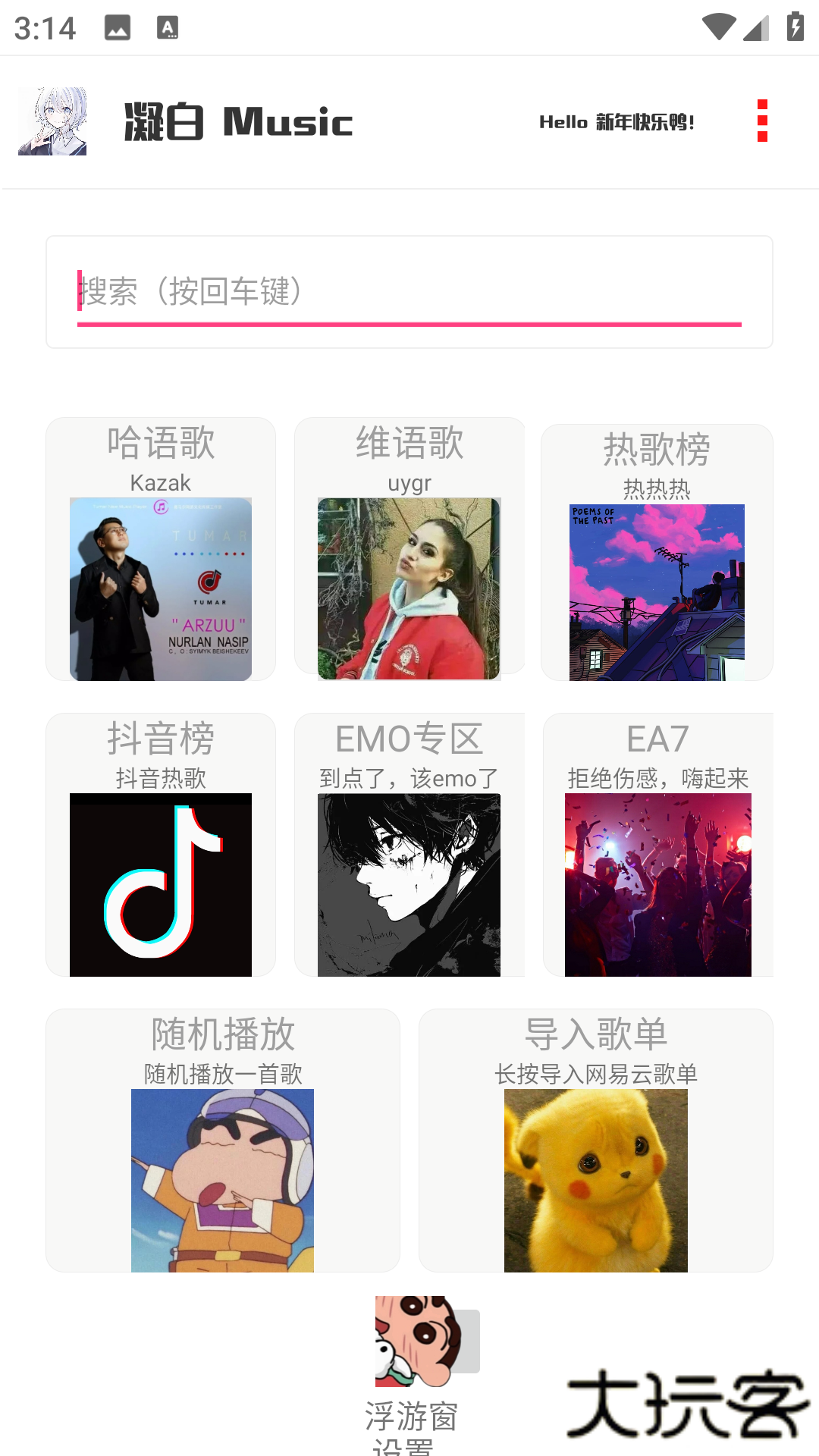Open the 哈语歌 Kazak card
The image size is (819, 1456).
(161, 548)
